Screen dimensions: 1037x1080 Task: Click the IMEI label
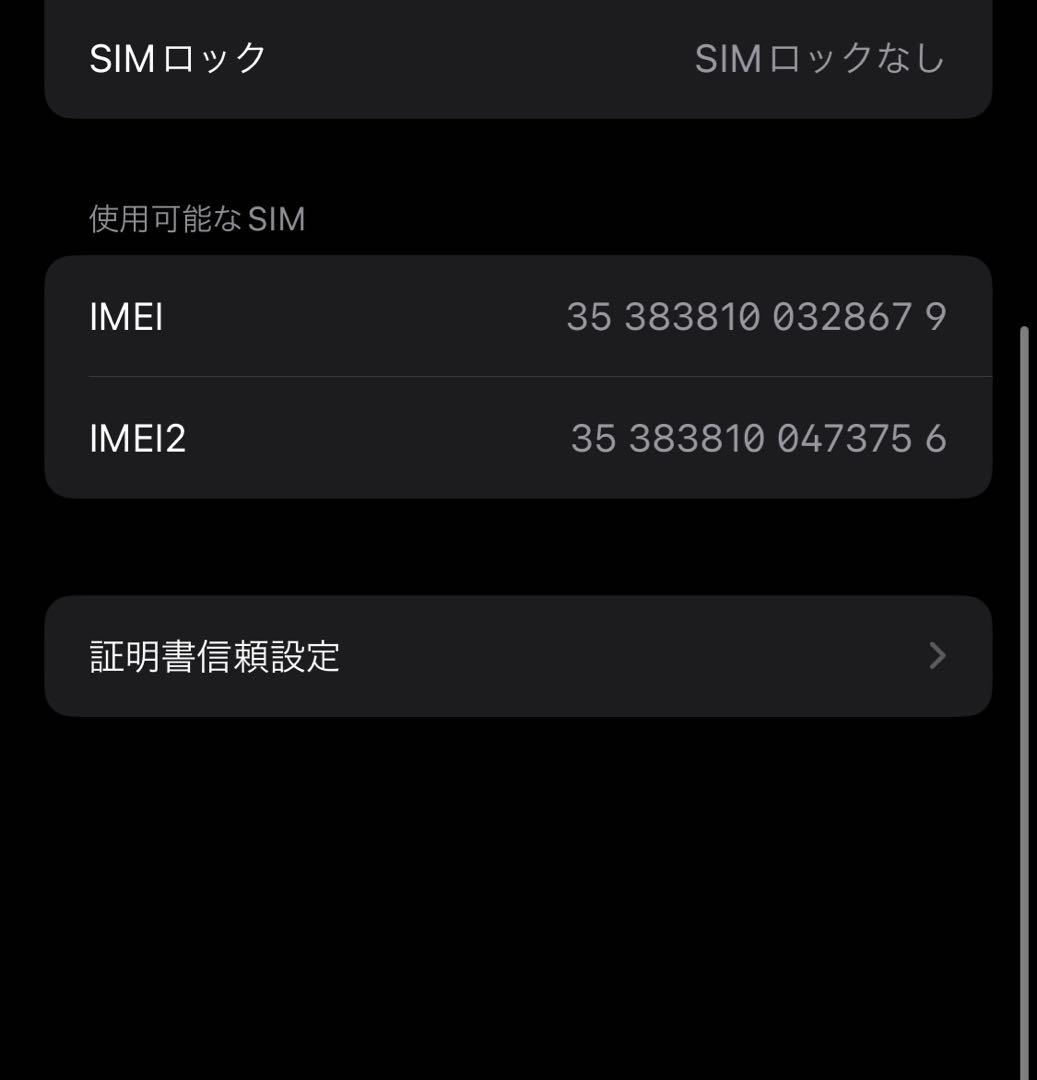(x=124, y=316)
